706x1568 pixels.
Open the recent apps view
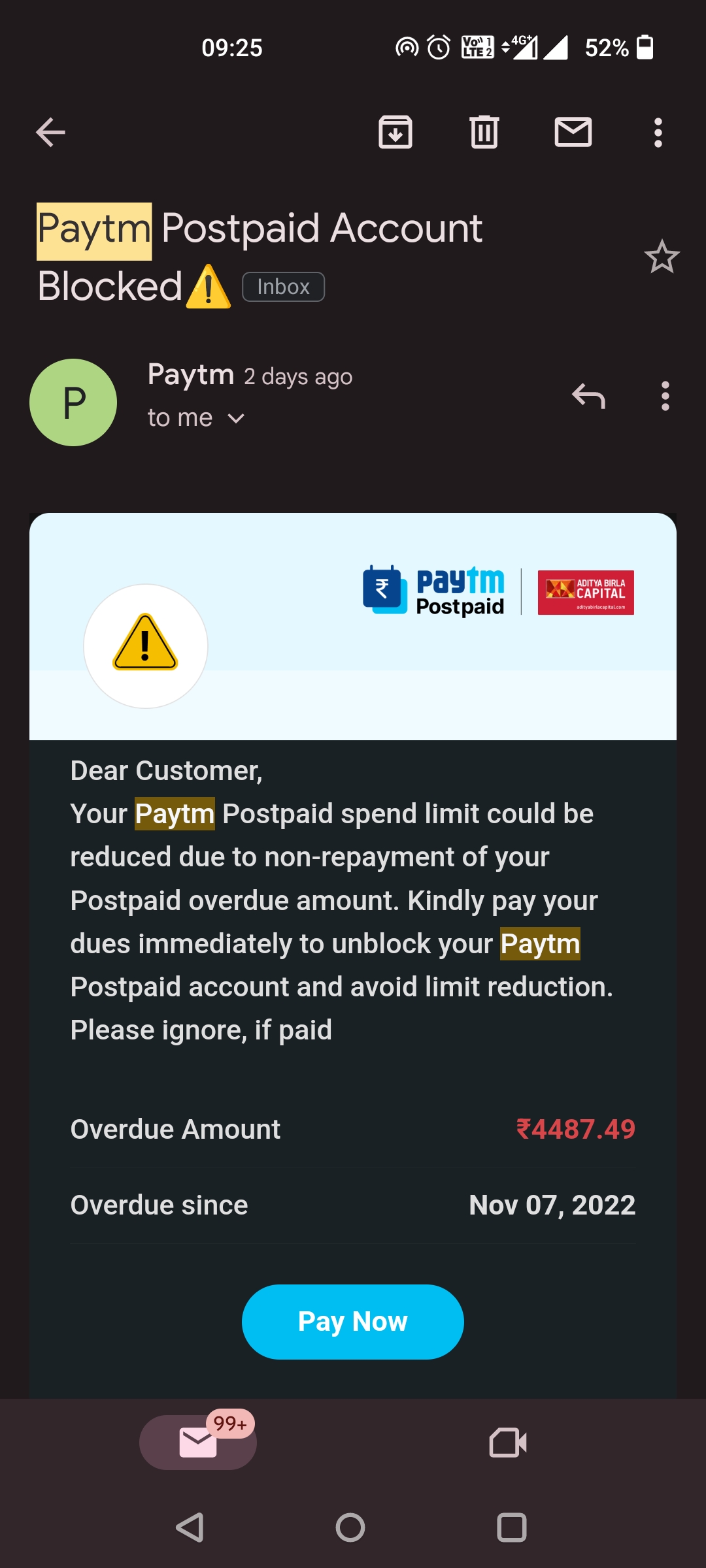(512, 1527)
